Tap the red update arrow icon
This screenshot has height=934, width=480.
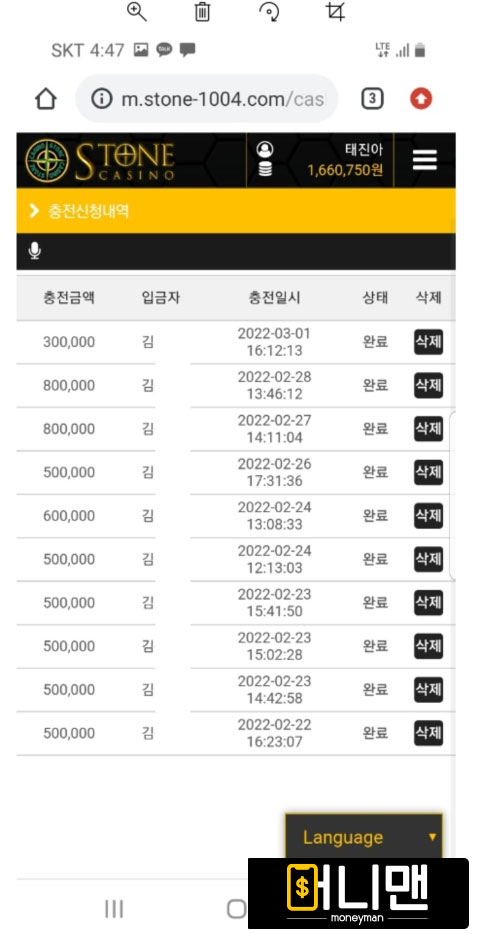[421, 99]
